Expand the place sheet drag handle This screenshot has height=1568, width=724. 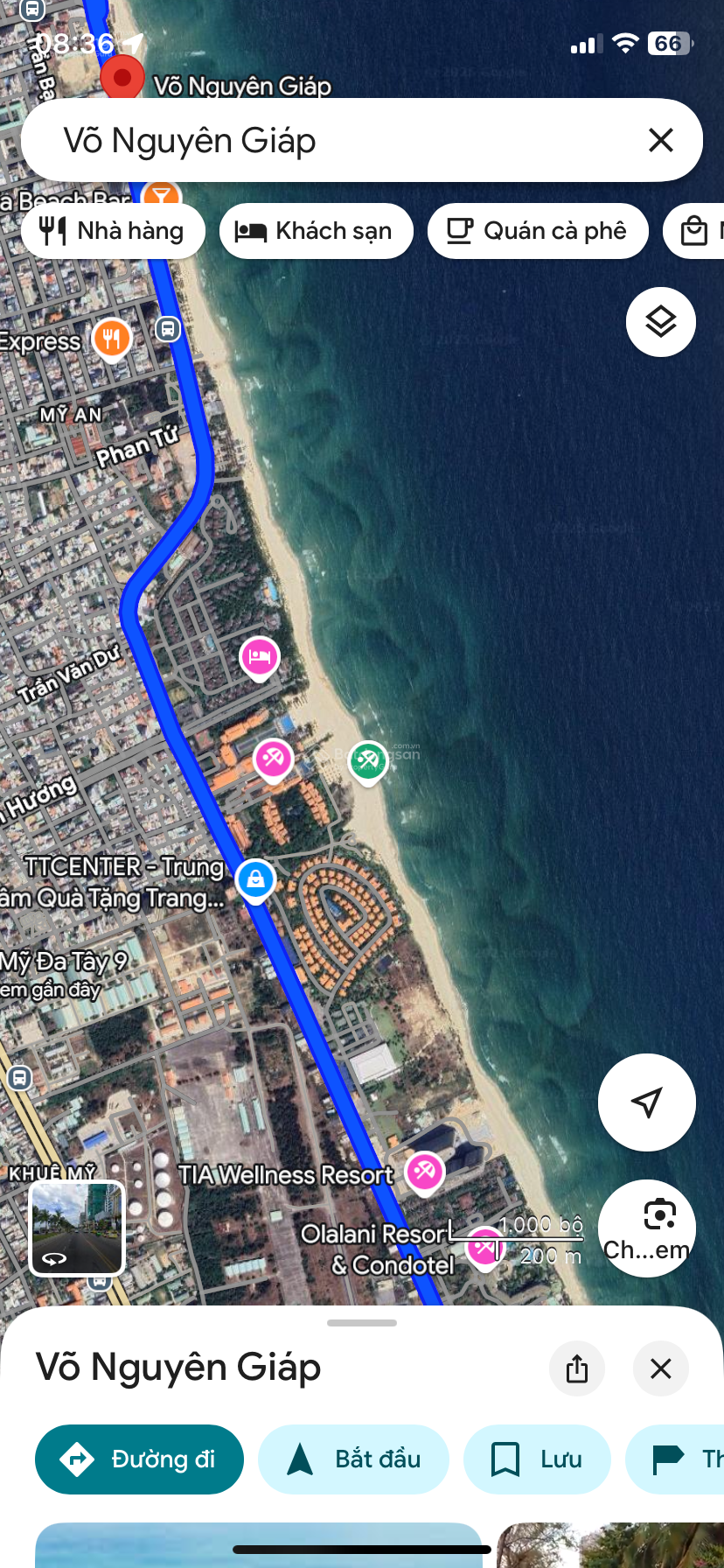tap(362, 1323)
